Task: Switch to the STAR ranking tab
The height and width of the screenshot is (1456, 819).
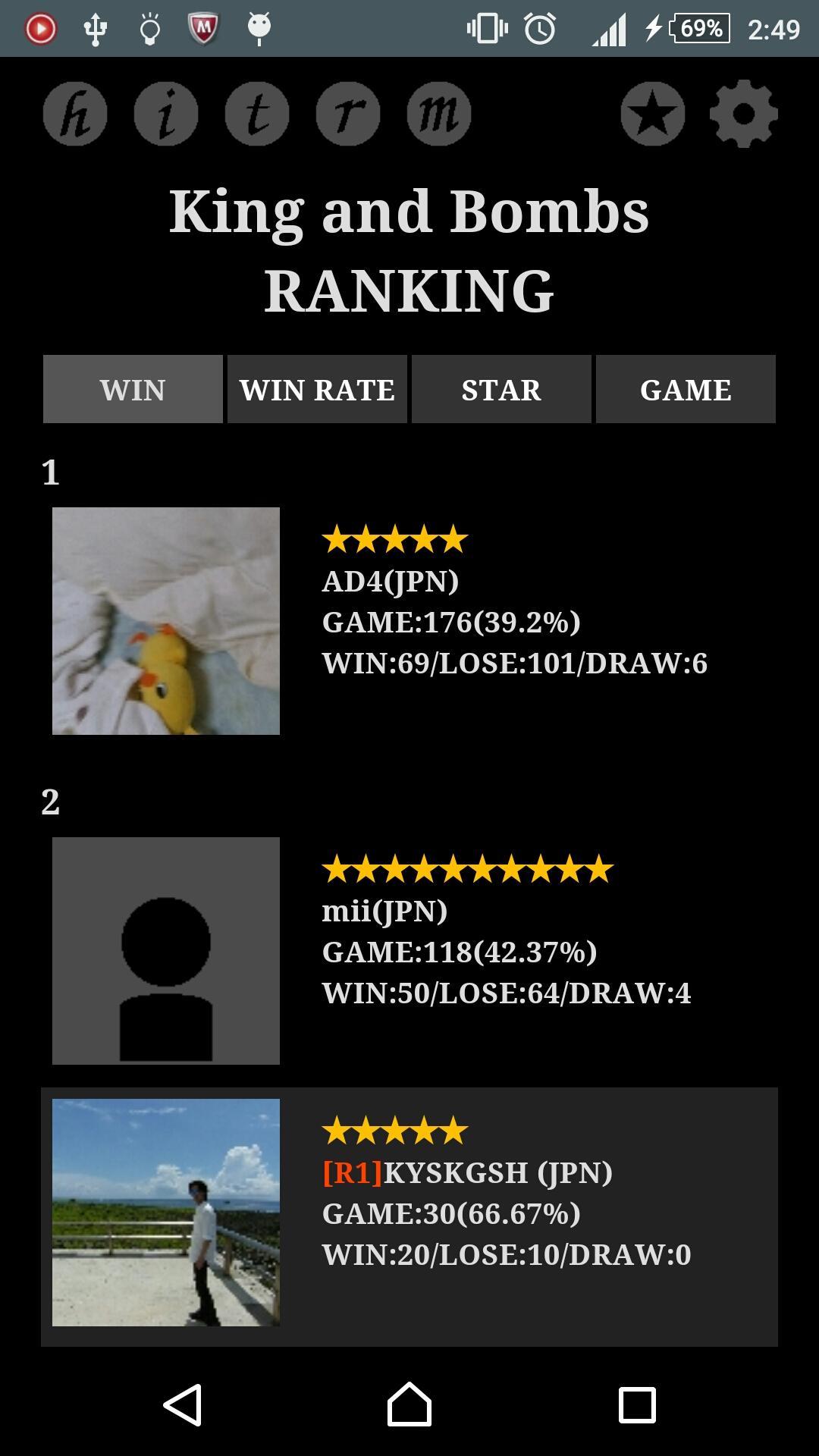Action: pyautogui.click(x=501, y=389)
